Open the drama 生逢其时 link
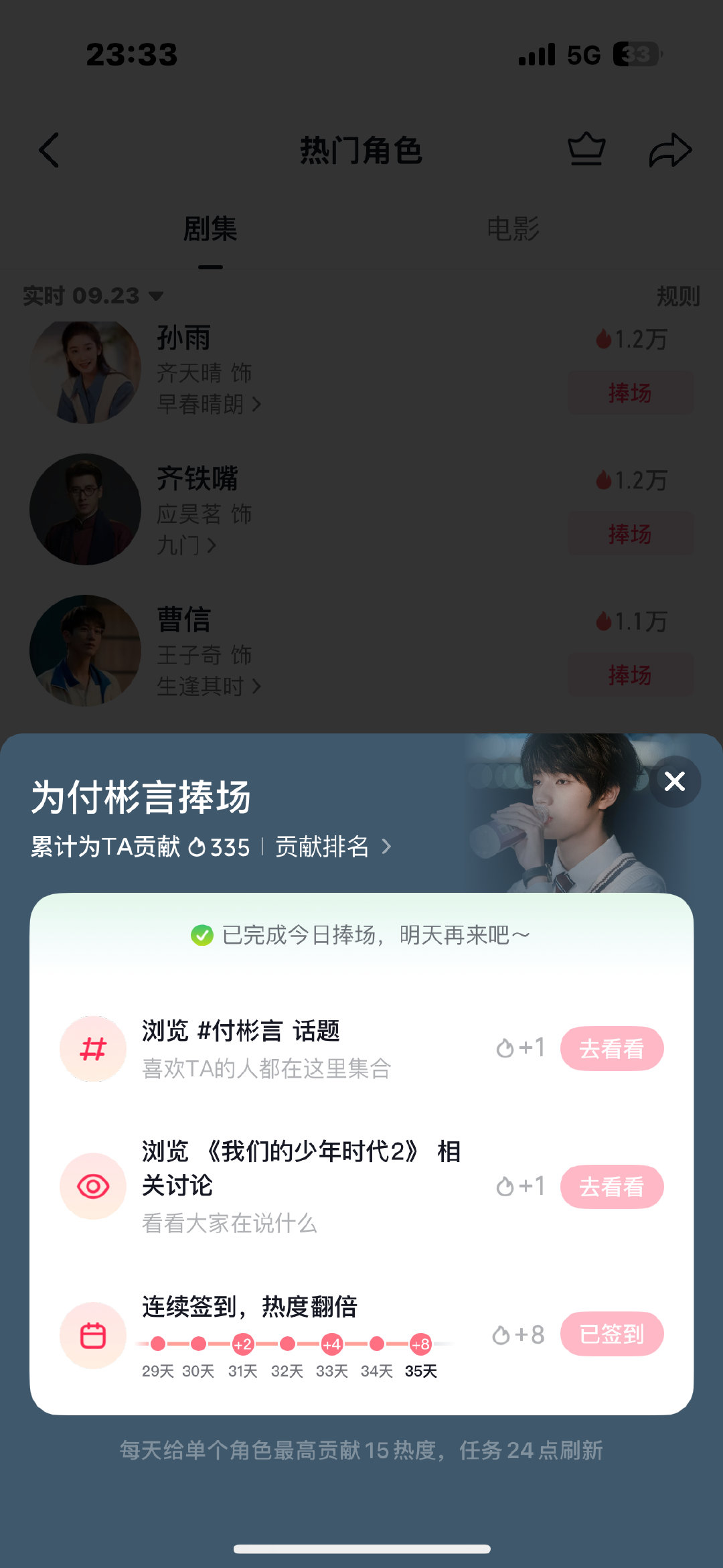The image size is (723, 1568). click(209, 686)
